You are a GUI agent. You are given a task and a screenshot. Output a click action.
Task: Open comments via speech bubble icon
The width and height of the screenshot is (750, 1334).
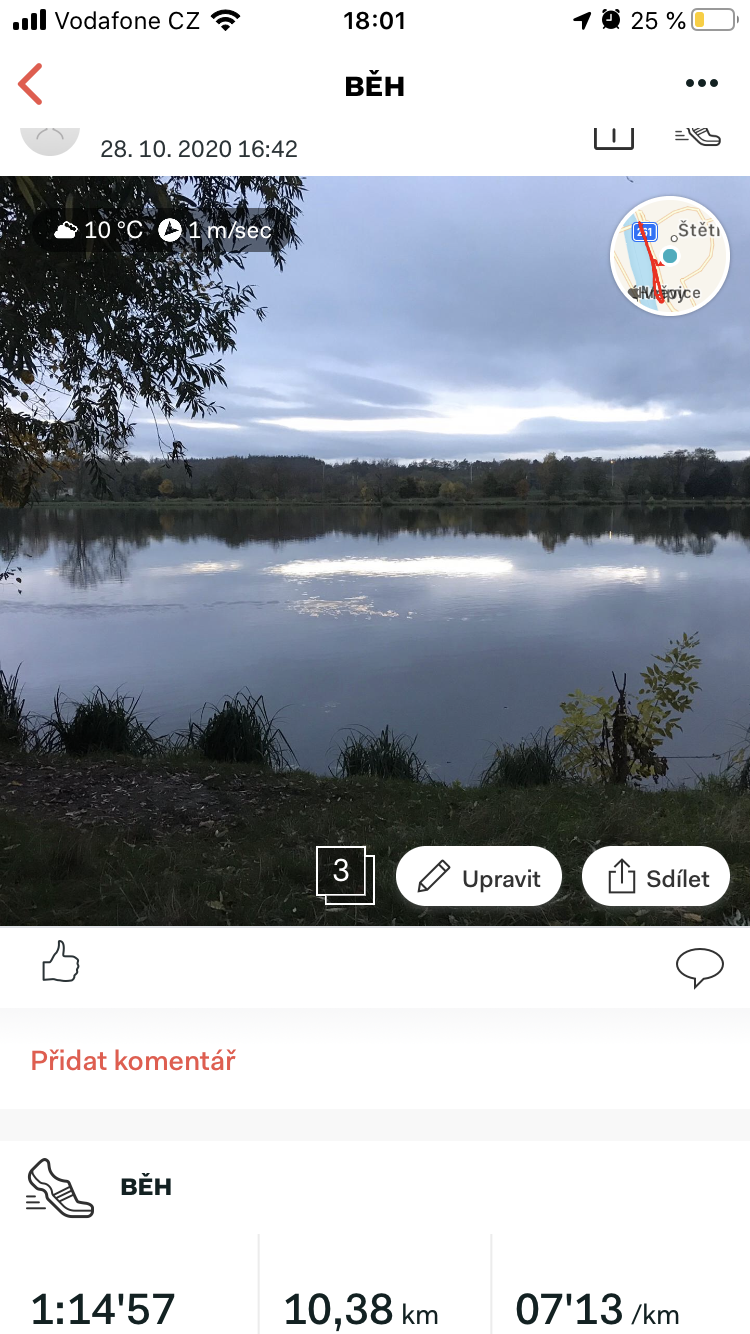coord(700,968)
